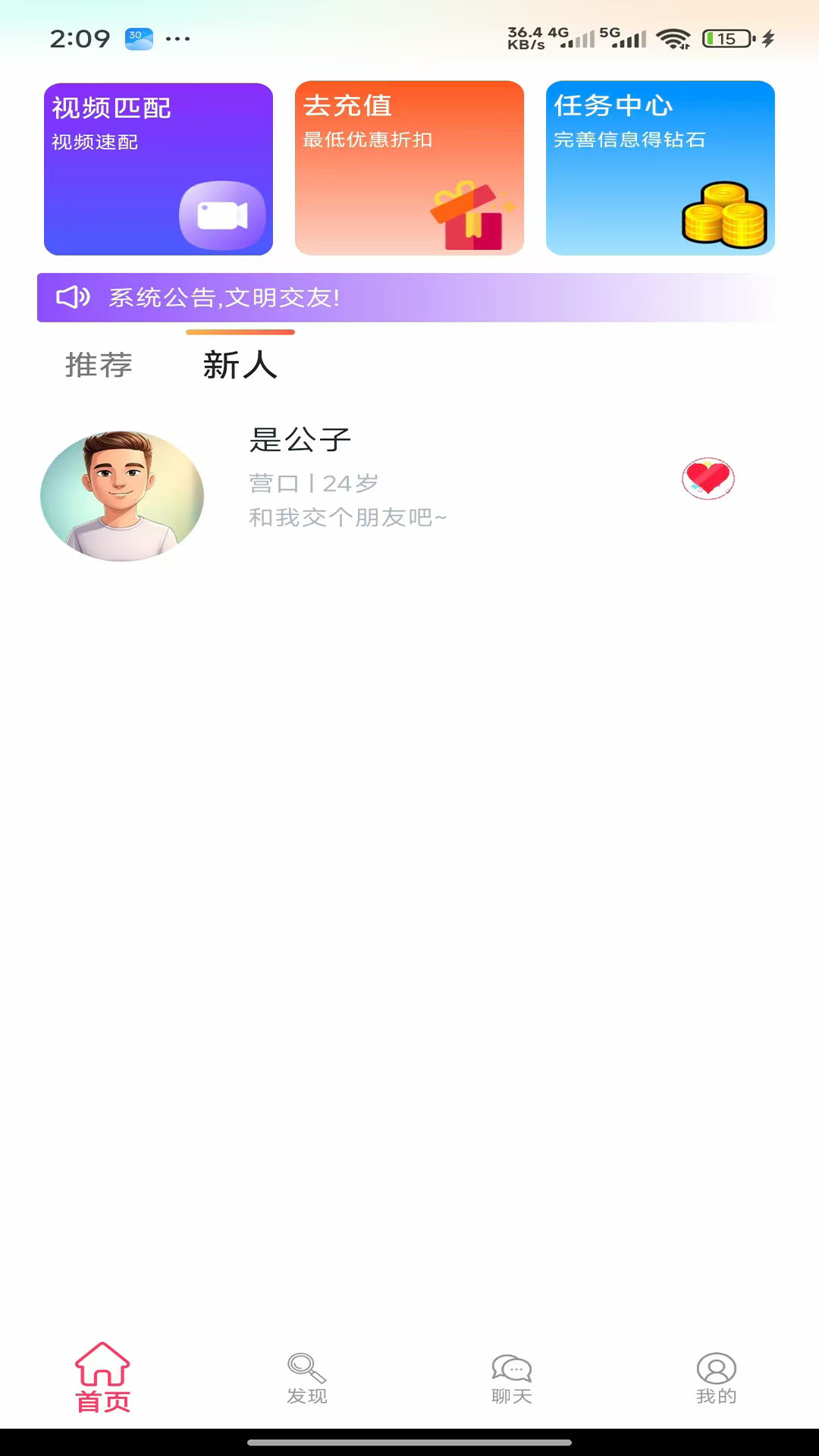Expand 是公子's profile card
The image size is (819, 1456).
(x=379, y=478)
